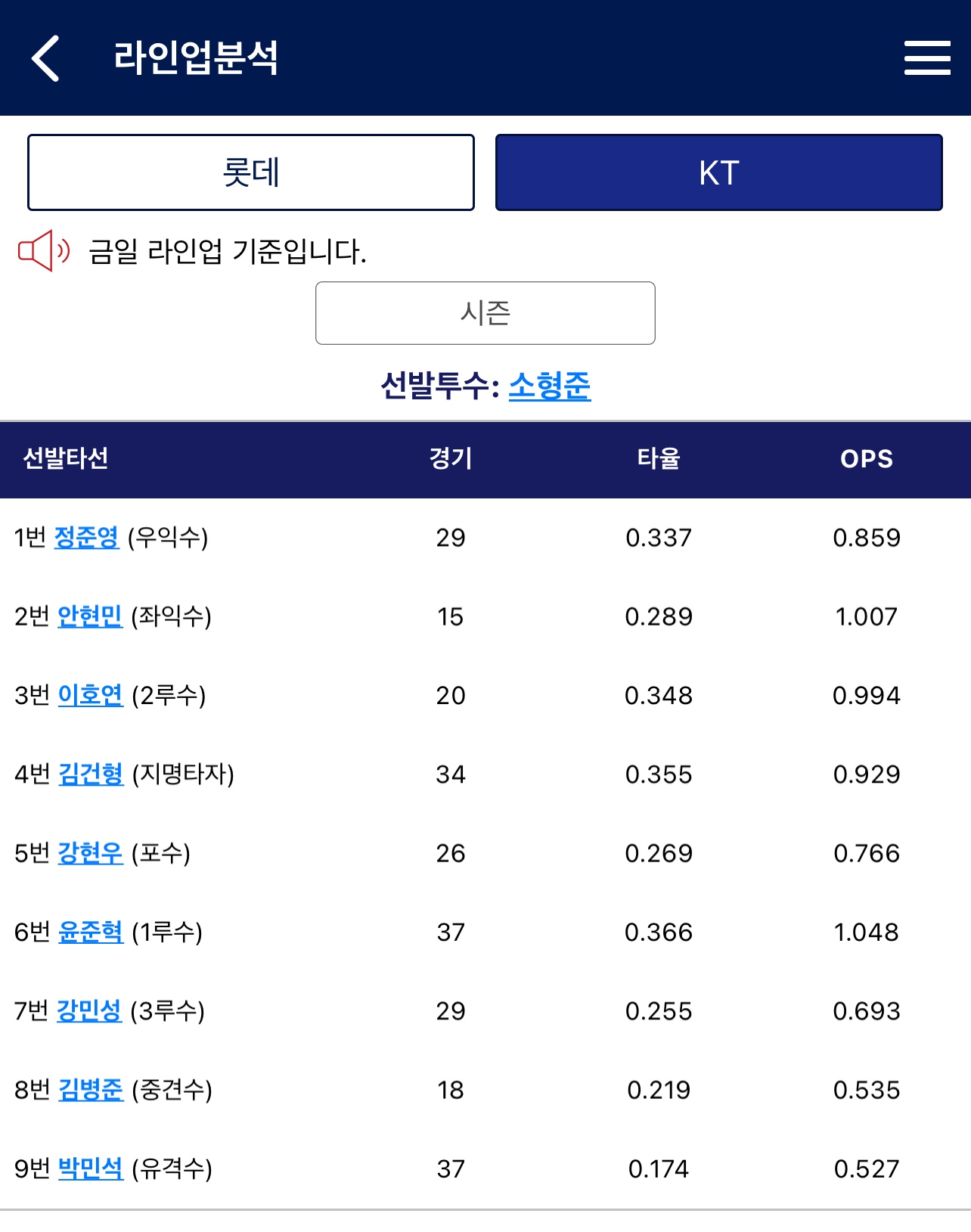The image size is (971, 1232).
Task: View shortstop 박민석's details
Action: tap(90, 1168)
